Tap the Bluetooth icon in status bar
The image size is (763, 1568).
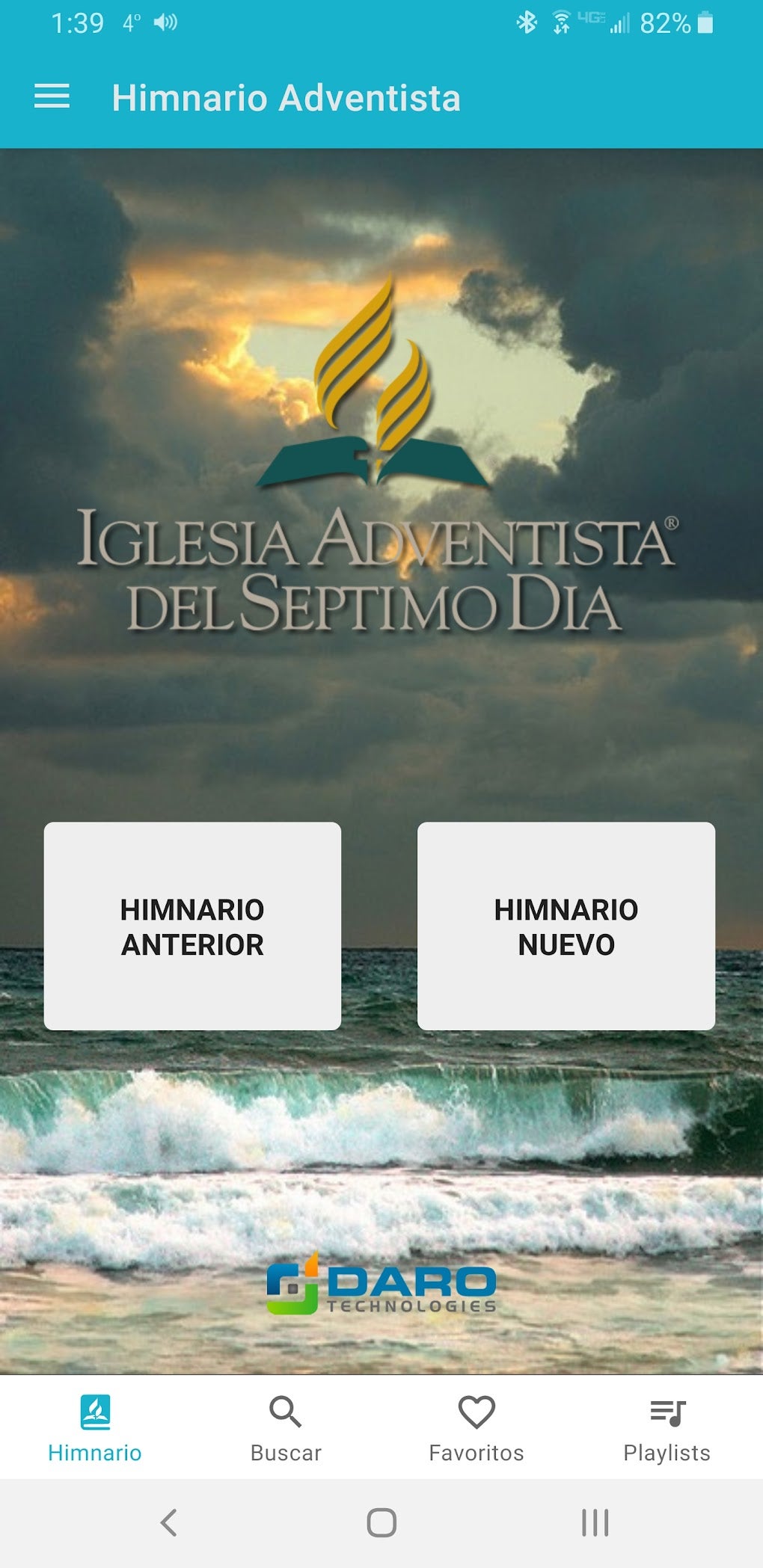tap(528, 22)
